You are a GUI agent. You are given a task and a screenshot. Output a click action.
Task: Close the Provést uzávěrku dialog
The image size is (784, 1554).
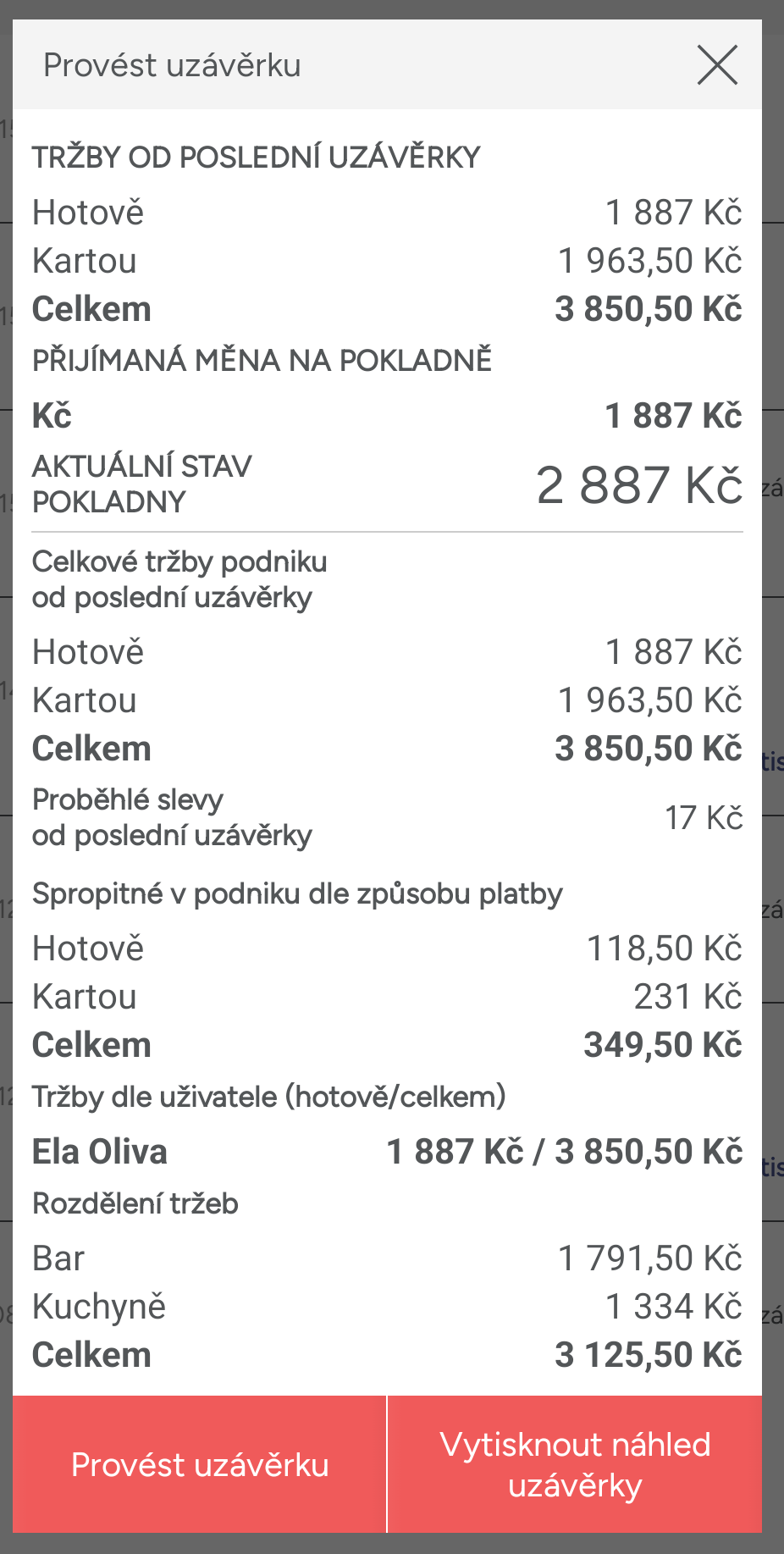717,65
